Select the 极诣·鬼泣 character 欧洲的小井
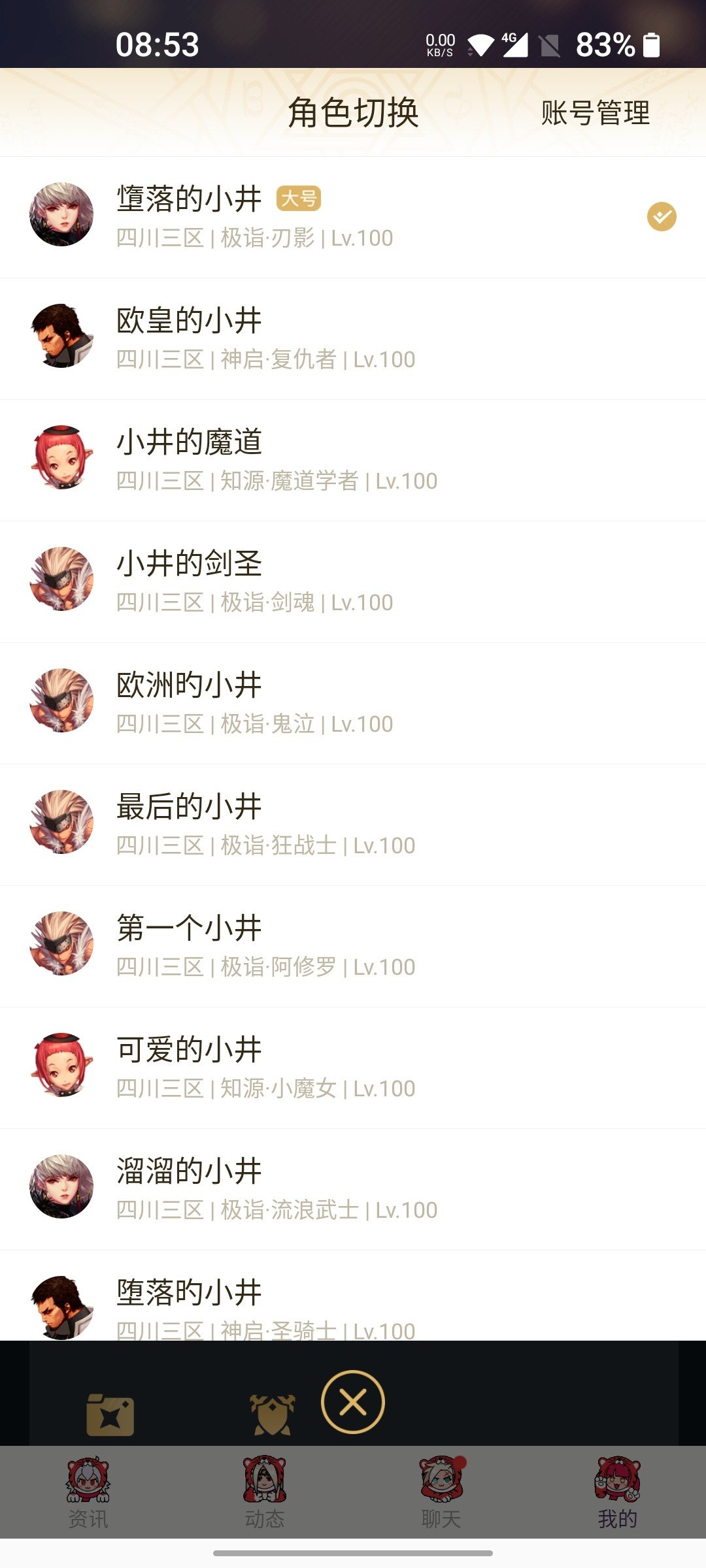The height and width of the screenshot is (1568, 706). click(x=353, y=704)
